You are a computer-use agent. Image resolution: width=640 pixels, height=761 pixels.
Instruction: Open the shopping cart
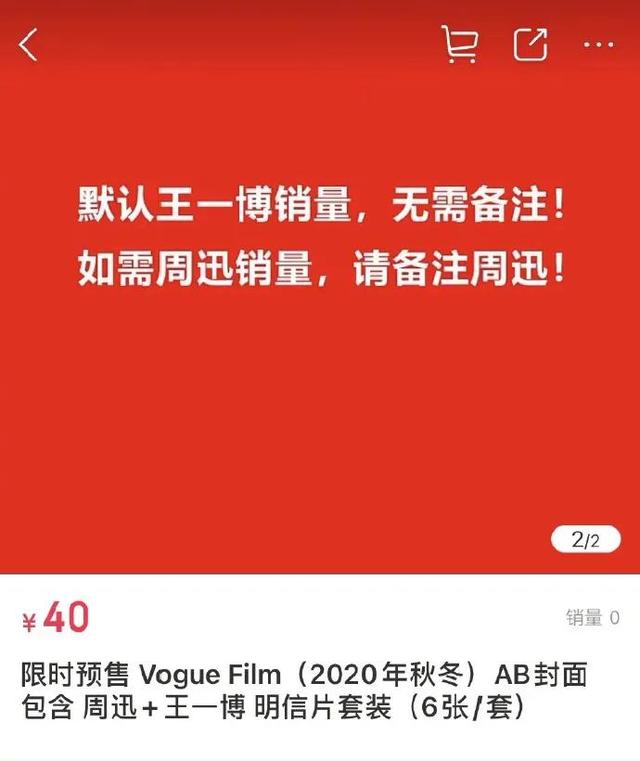tap(459, 45)
